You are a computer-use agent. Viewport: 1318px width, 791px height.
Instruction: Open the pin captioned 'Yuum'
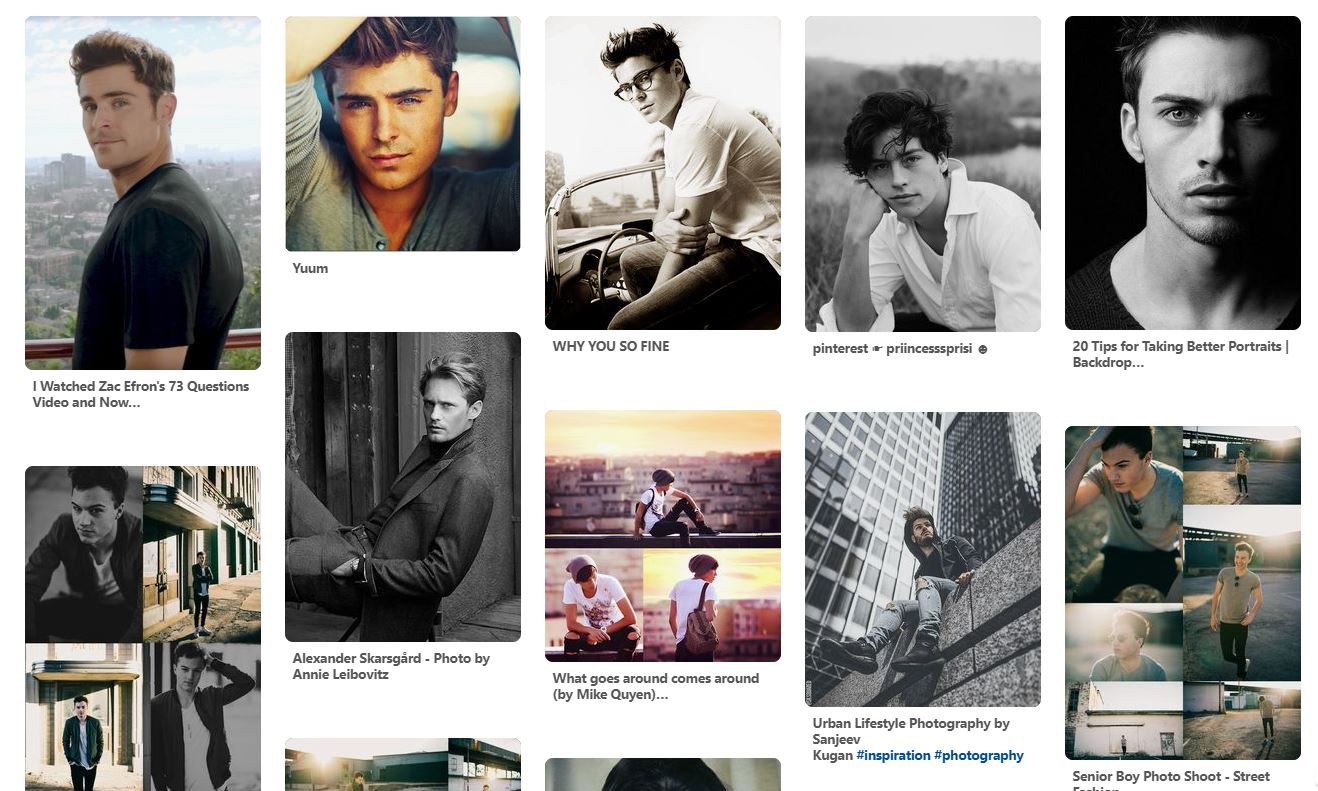[402, 134]
